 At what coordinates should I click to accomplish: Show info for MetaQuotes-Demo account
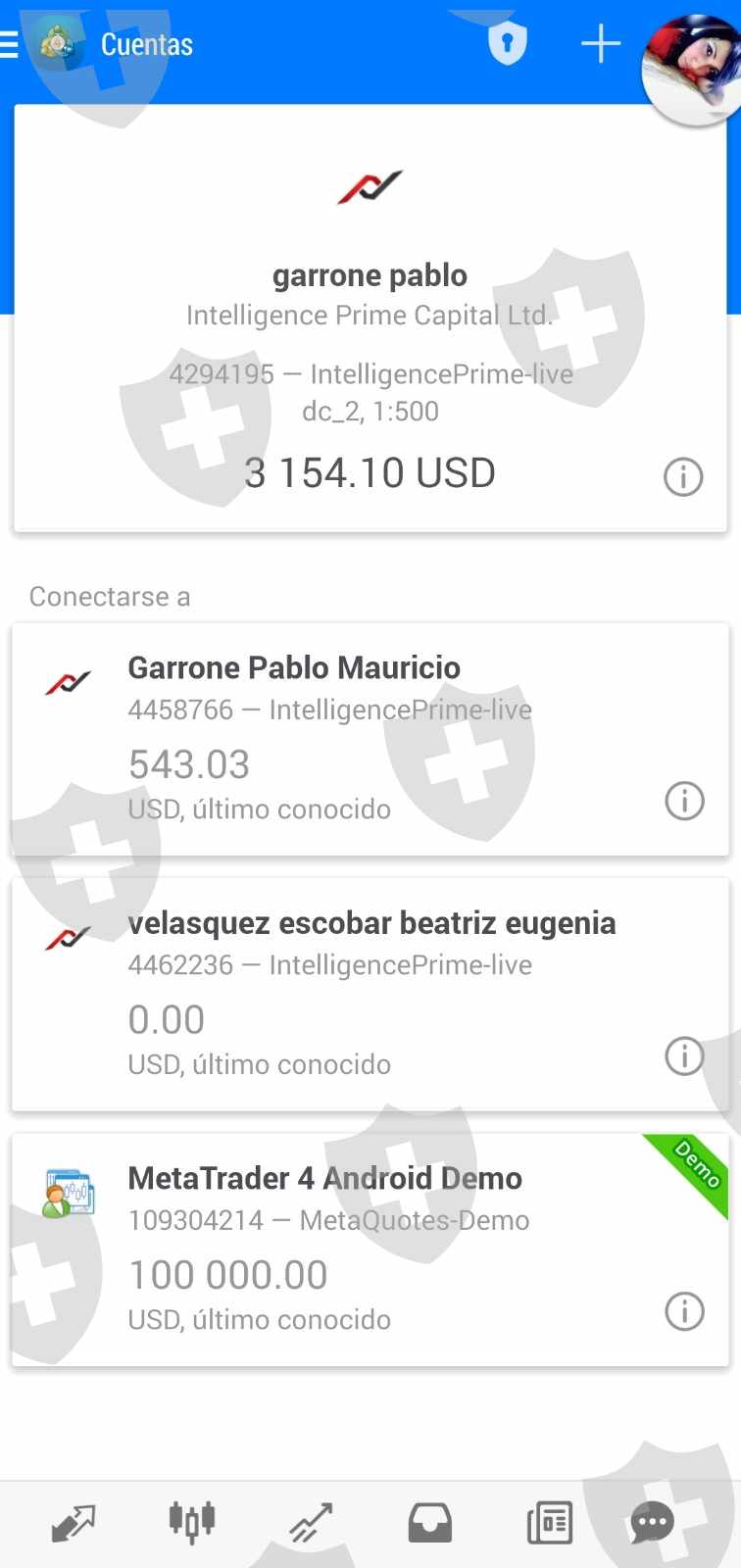684,1311
